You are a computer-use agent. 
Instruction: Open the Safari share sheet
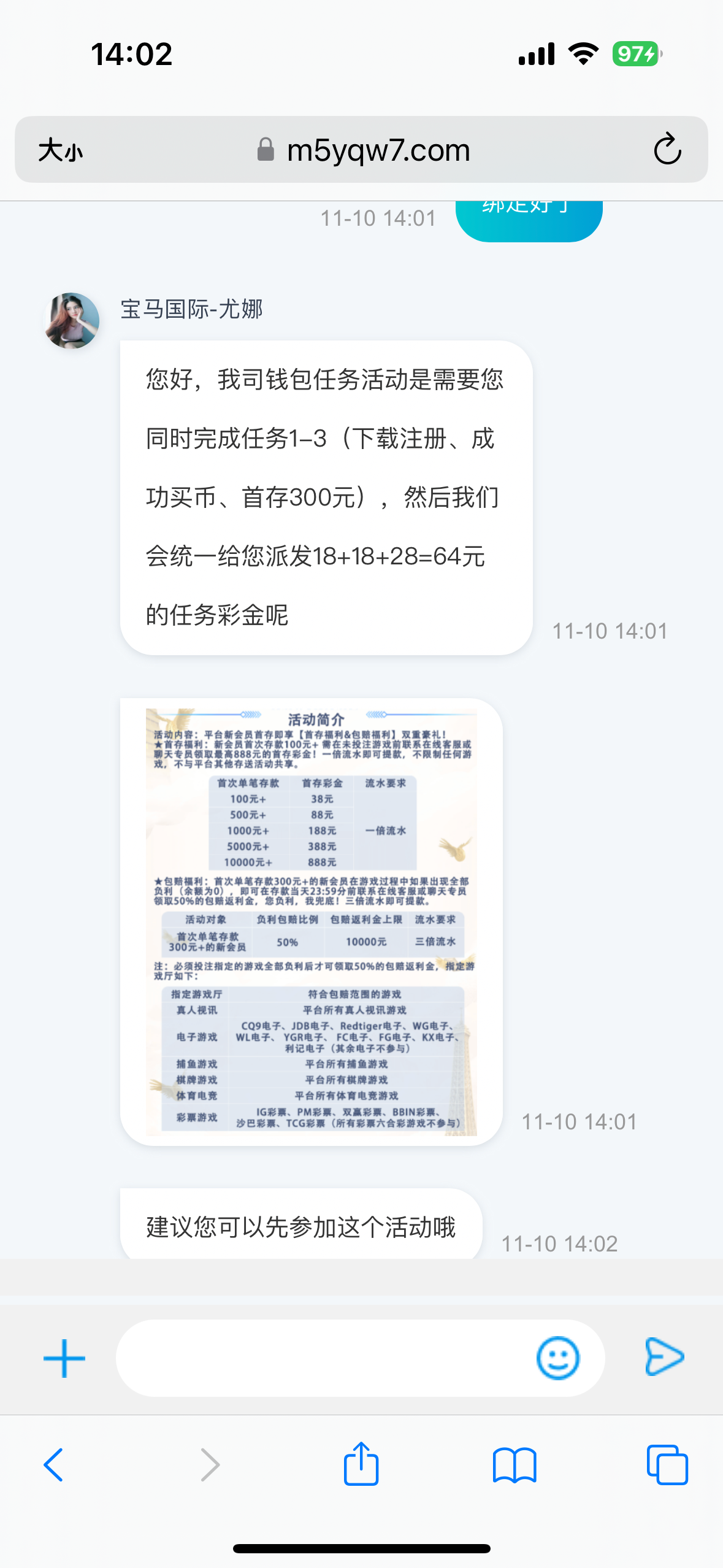tap(361, 1465)
